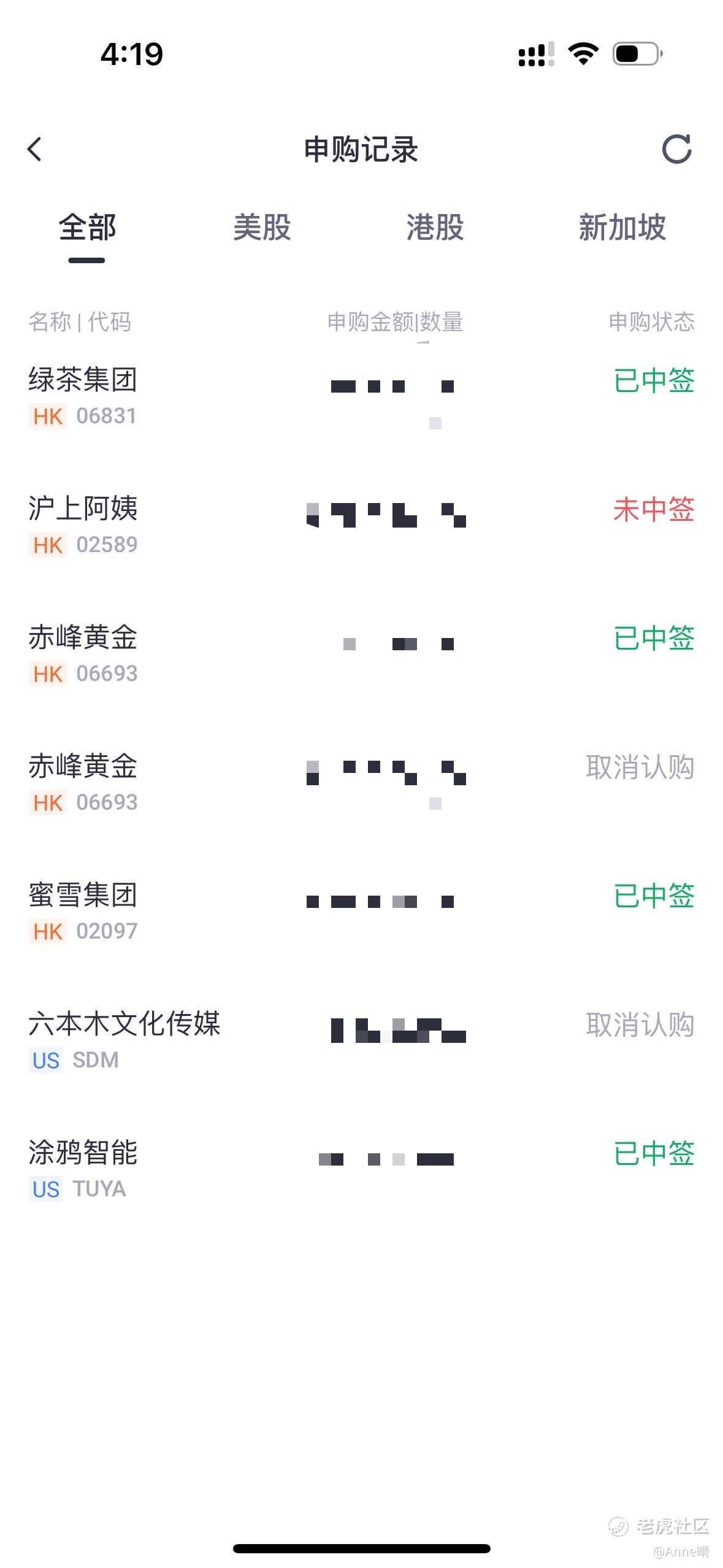Select the 全部 tab
This screenshot has height=1568, width=723.
87,228
